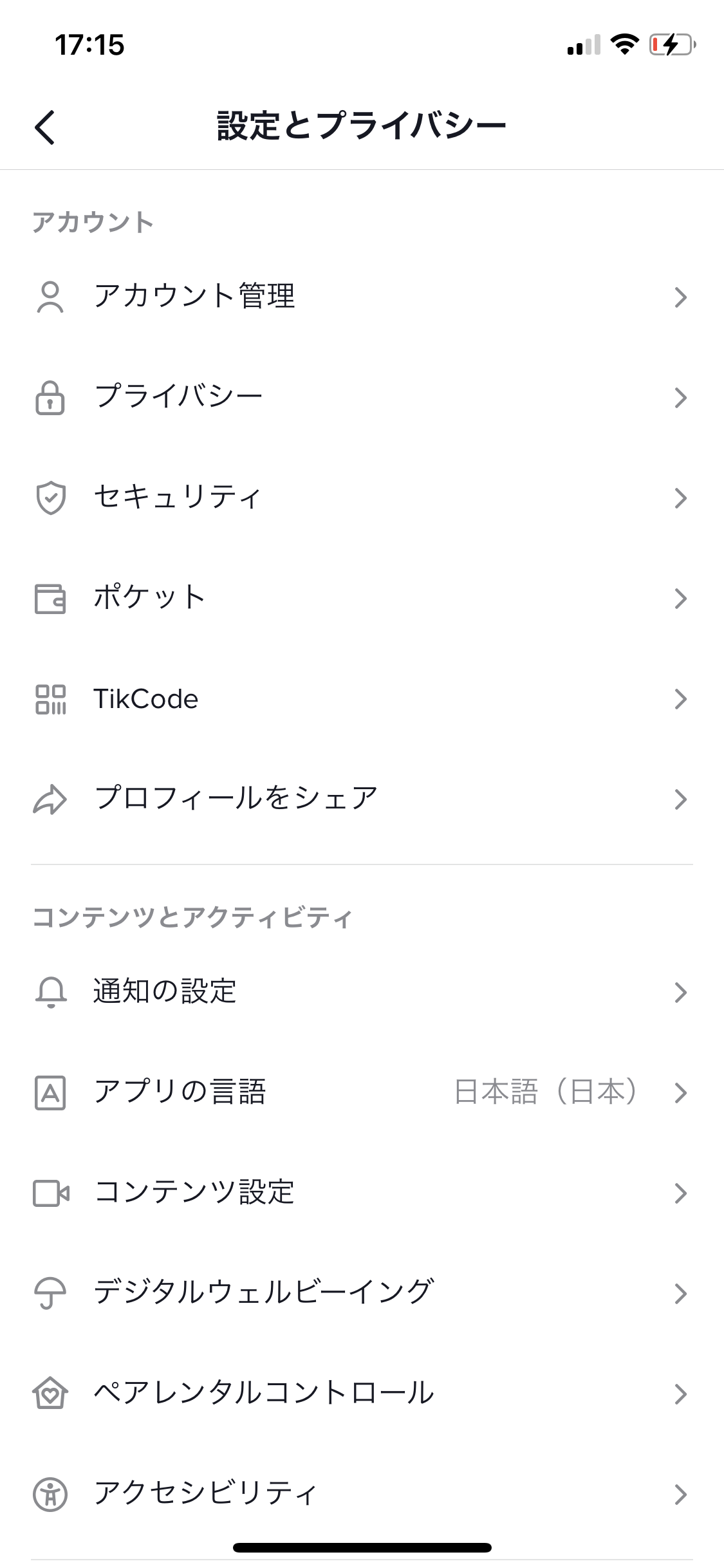The image size is (724, 1568).
Task: Select プロフィールをシェア
Action: tap(362, 799)
